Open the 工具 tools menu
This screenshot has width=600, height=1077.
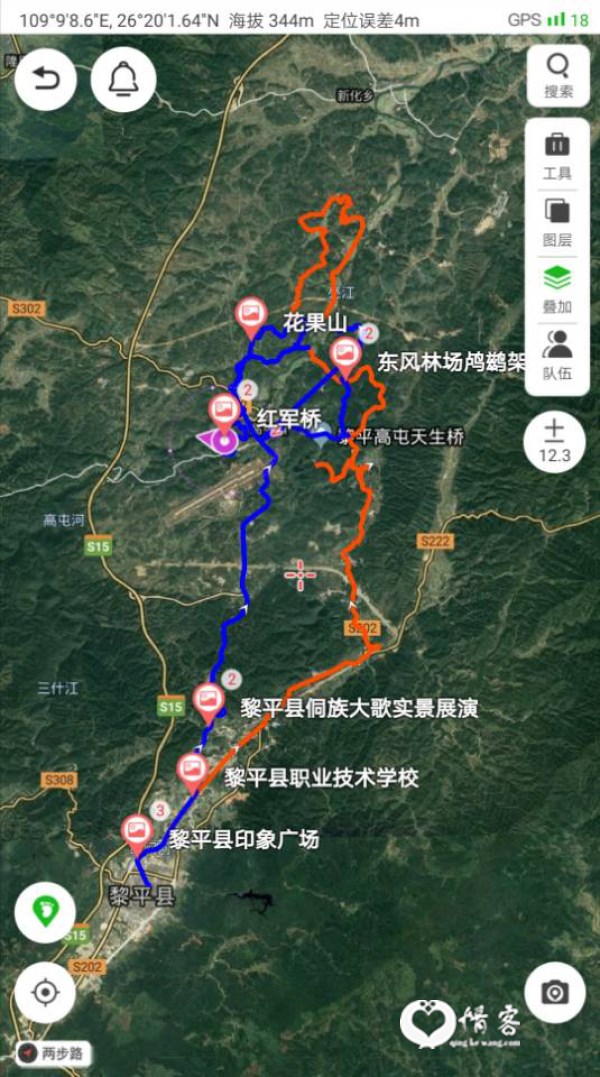click(x=557, y=155)
